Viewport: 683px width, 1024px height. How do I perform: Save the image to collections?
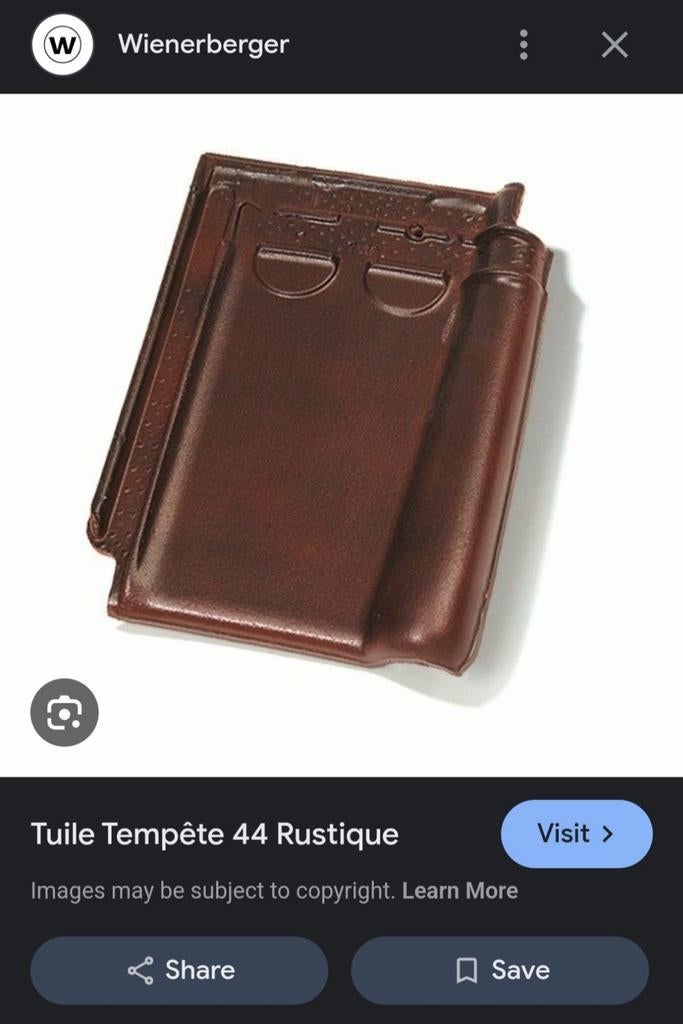[499, 969]
